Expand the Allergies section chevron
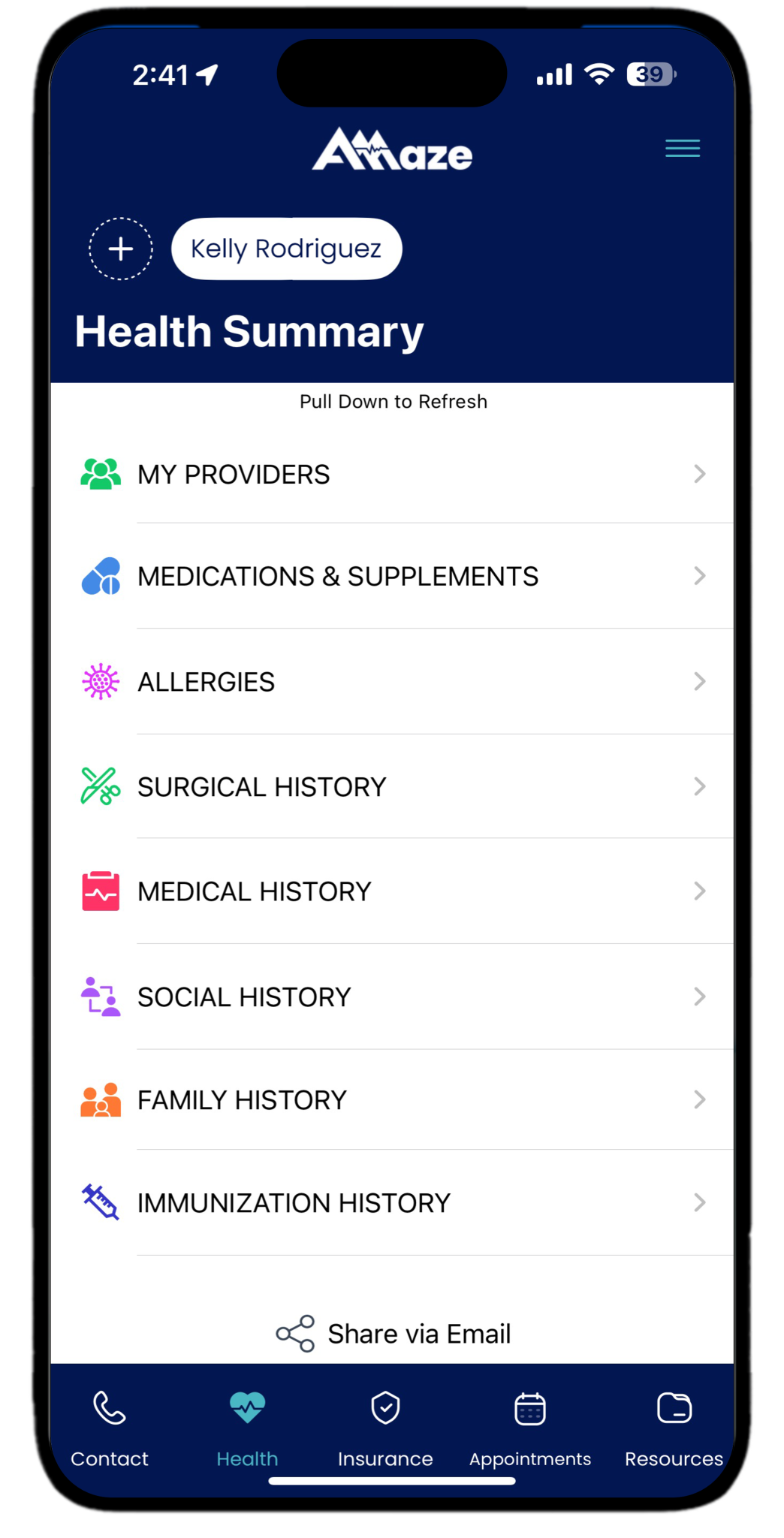This screenshot has height=1538, width=784. (700, 681)
